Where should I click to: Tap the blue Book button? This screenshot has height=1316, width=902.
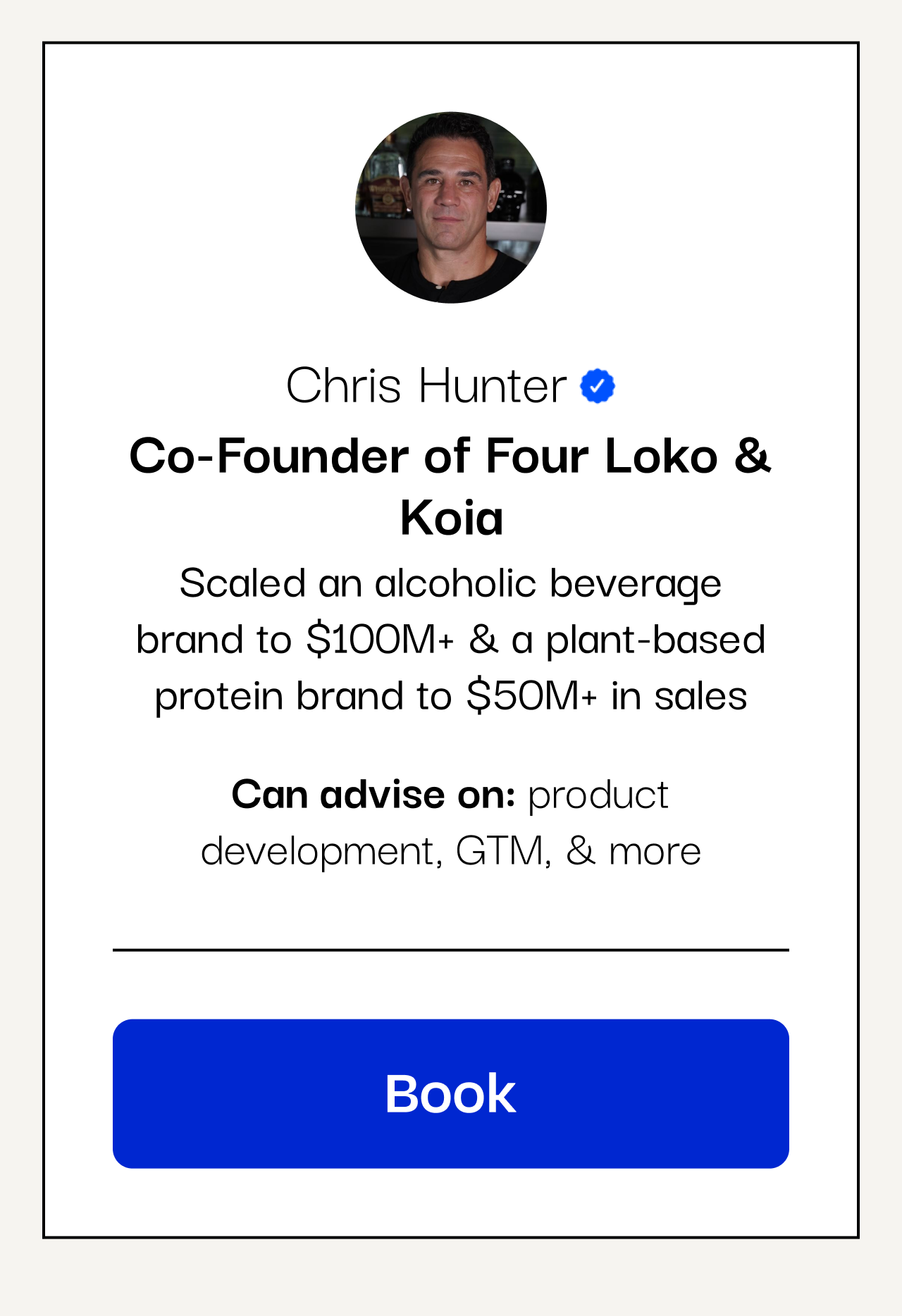(x=451, y=1093)
